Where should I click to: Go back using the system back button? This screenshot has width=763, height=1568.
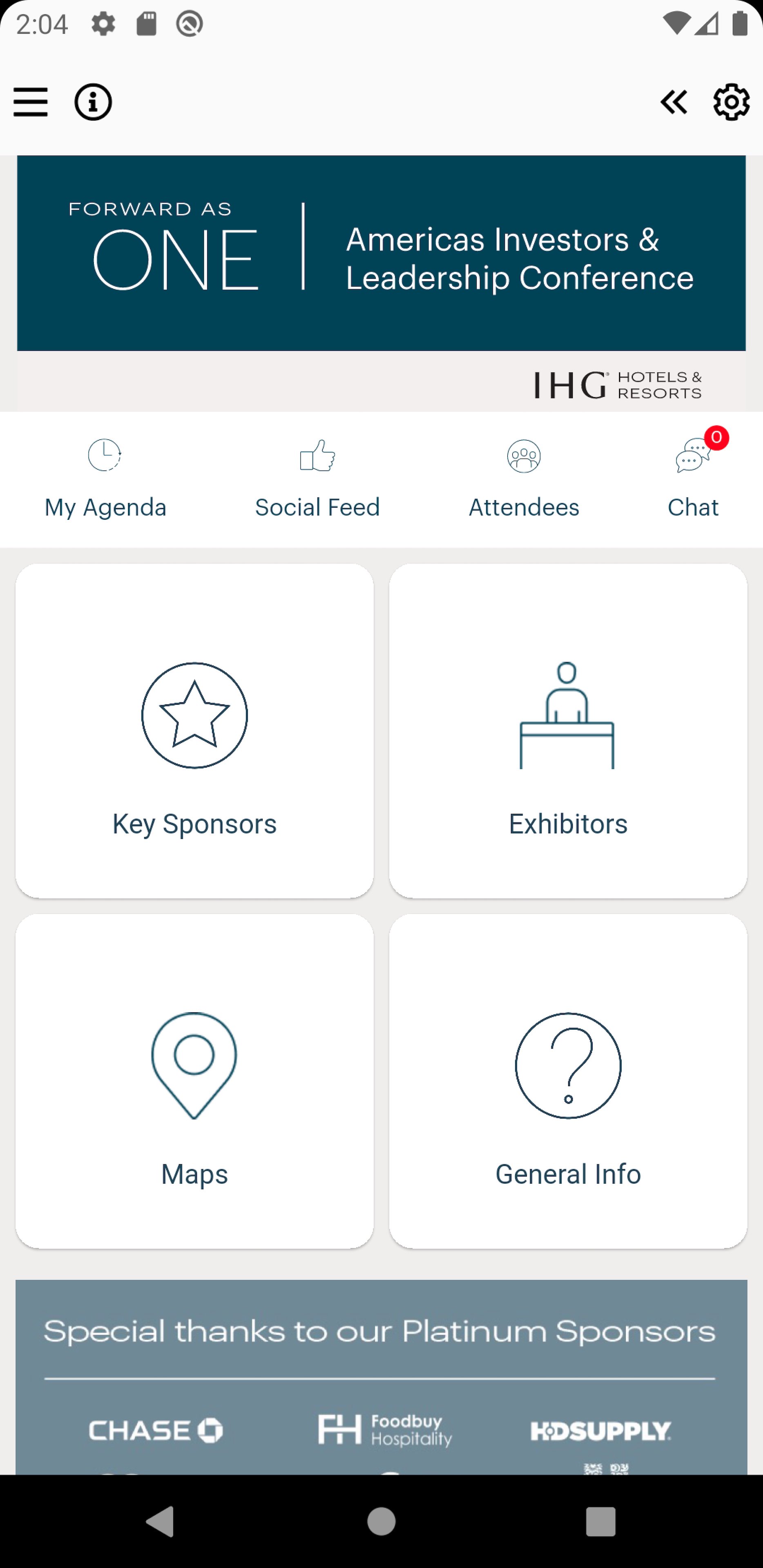(x=161, y=1521)
